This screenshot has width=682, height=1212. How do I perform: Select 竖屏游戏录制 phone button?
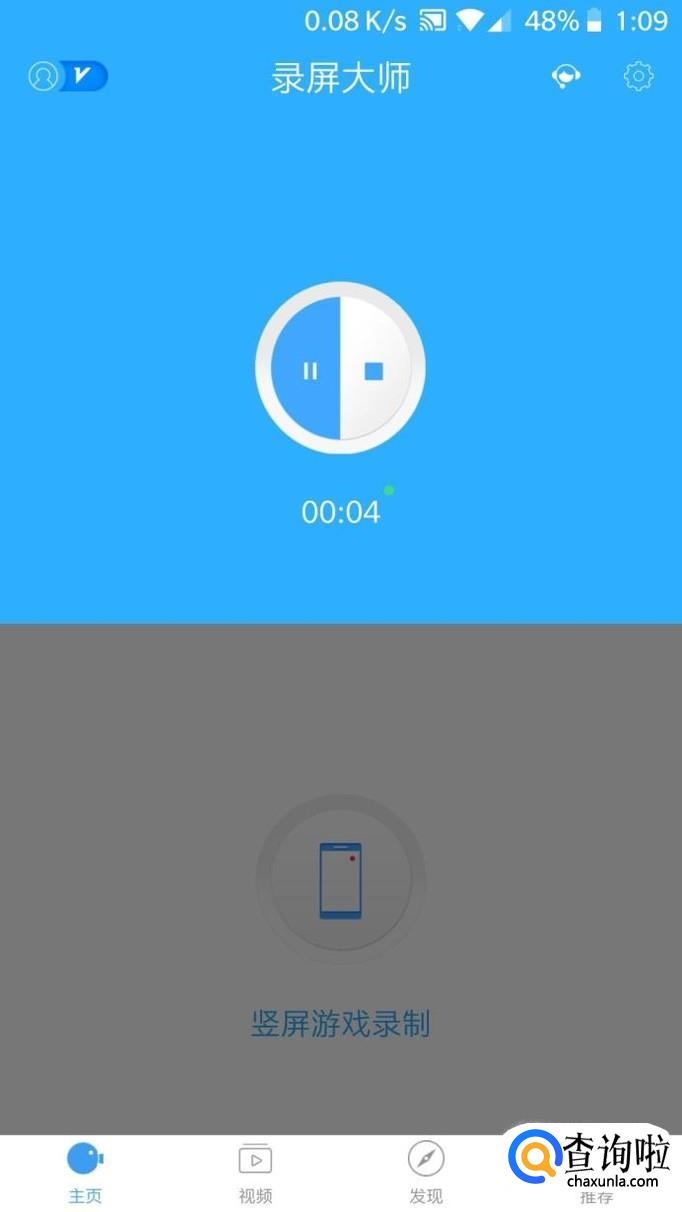click(x=340, y=880)
